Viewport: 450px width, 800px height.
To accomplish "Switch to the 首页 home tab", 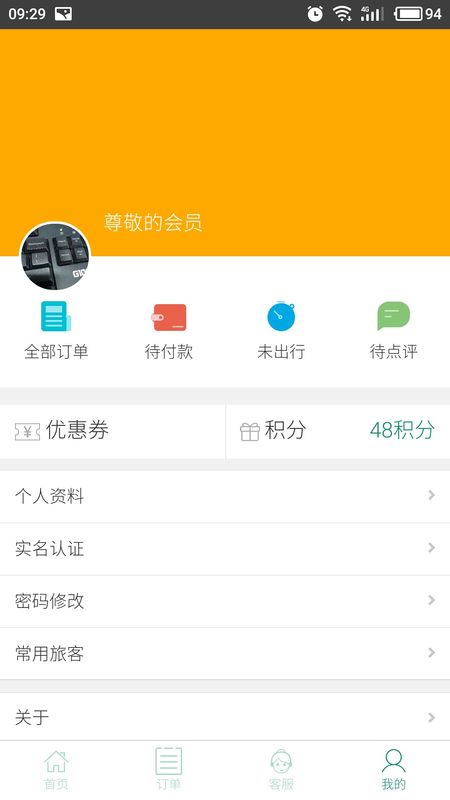I will coord(56,770).
